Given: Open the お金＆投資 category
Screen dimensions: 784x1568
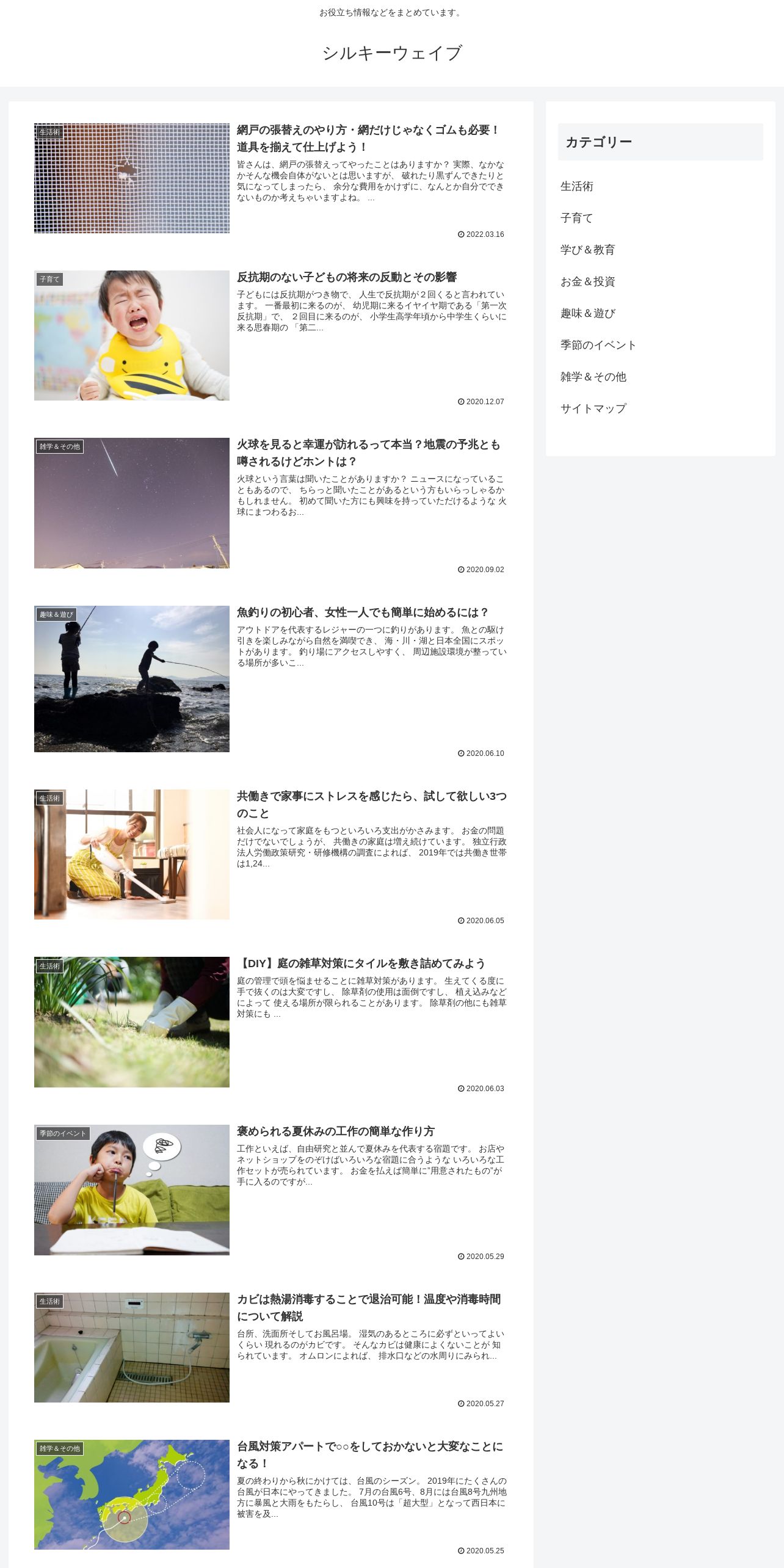Looking at the screenshot, I should [587, 281].
